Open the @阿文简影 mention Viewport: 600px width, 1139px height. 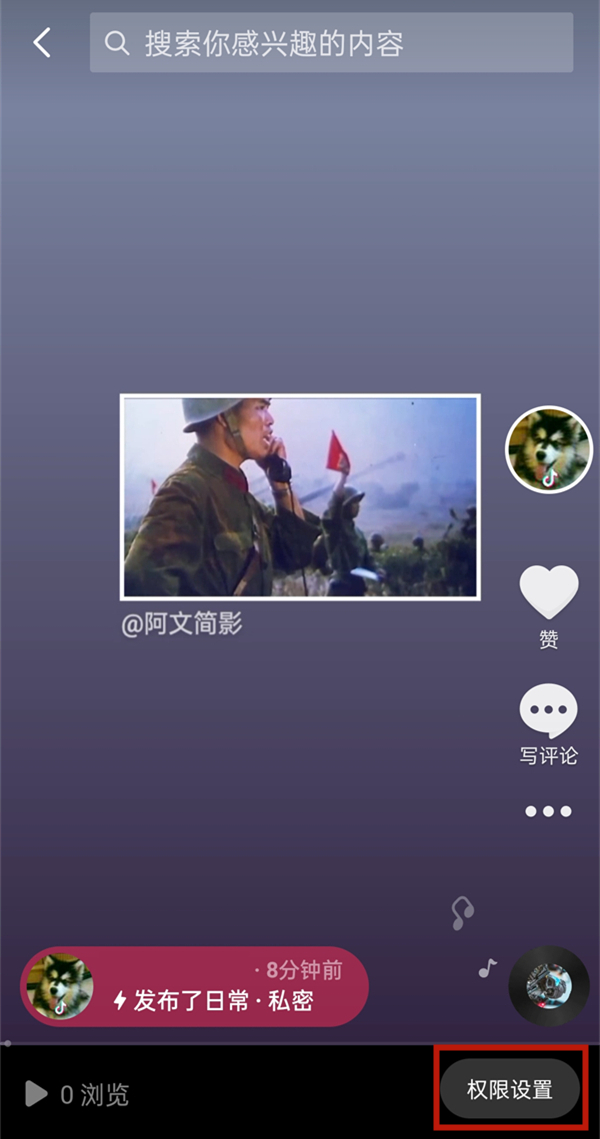(182, 624)
